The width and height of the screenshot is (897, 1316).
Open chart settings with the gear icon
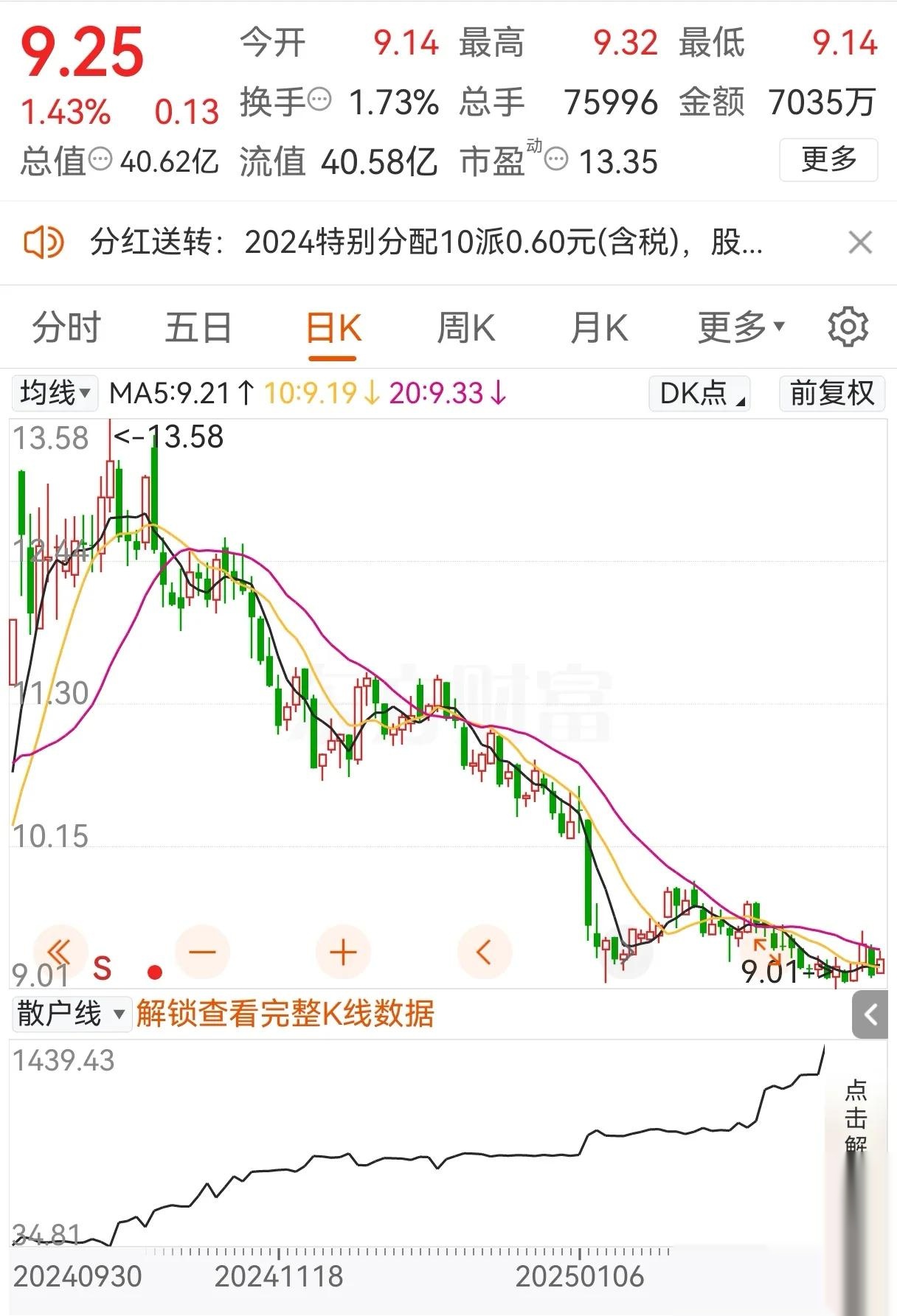click(848, 326)
